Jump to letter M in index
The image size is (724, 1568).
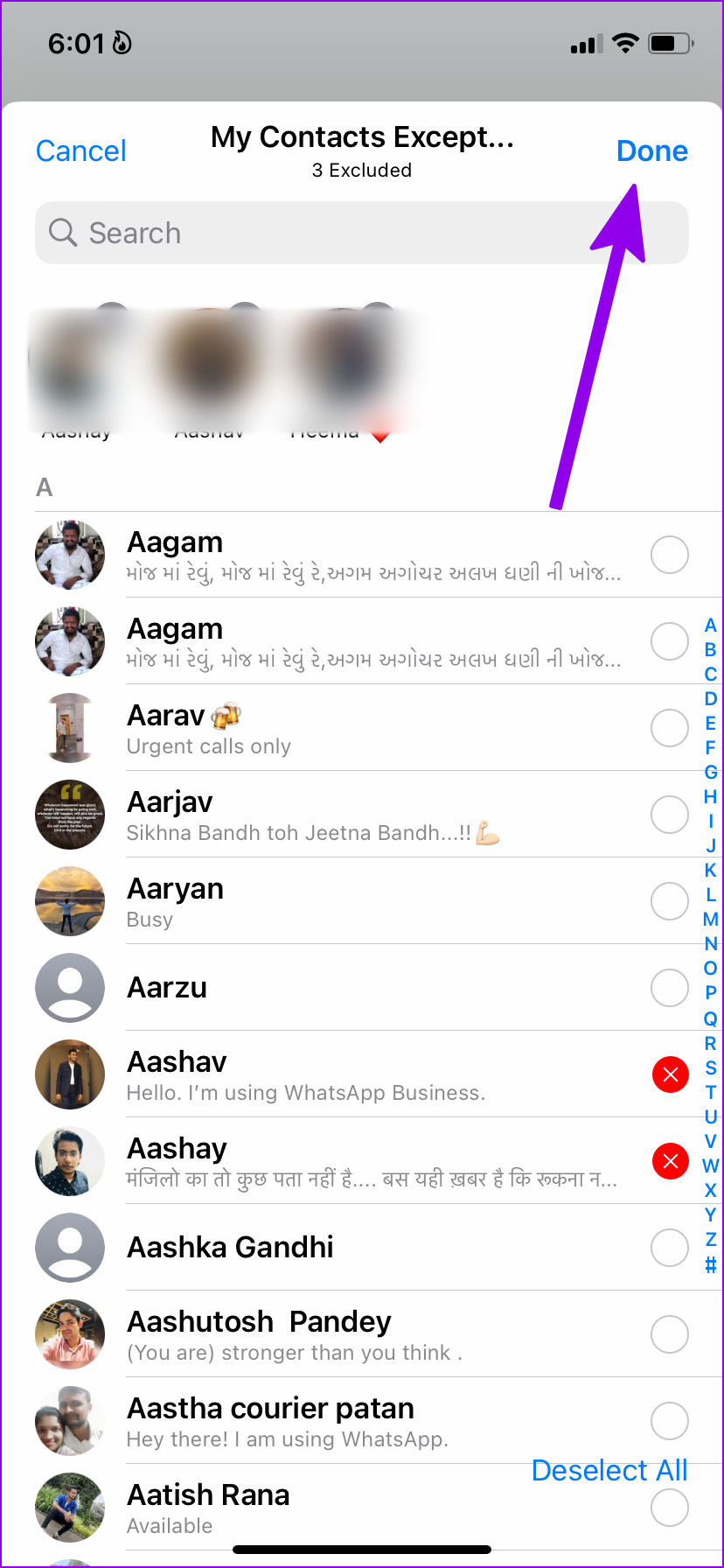711,920
